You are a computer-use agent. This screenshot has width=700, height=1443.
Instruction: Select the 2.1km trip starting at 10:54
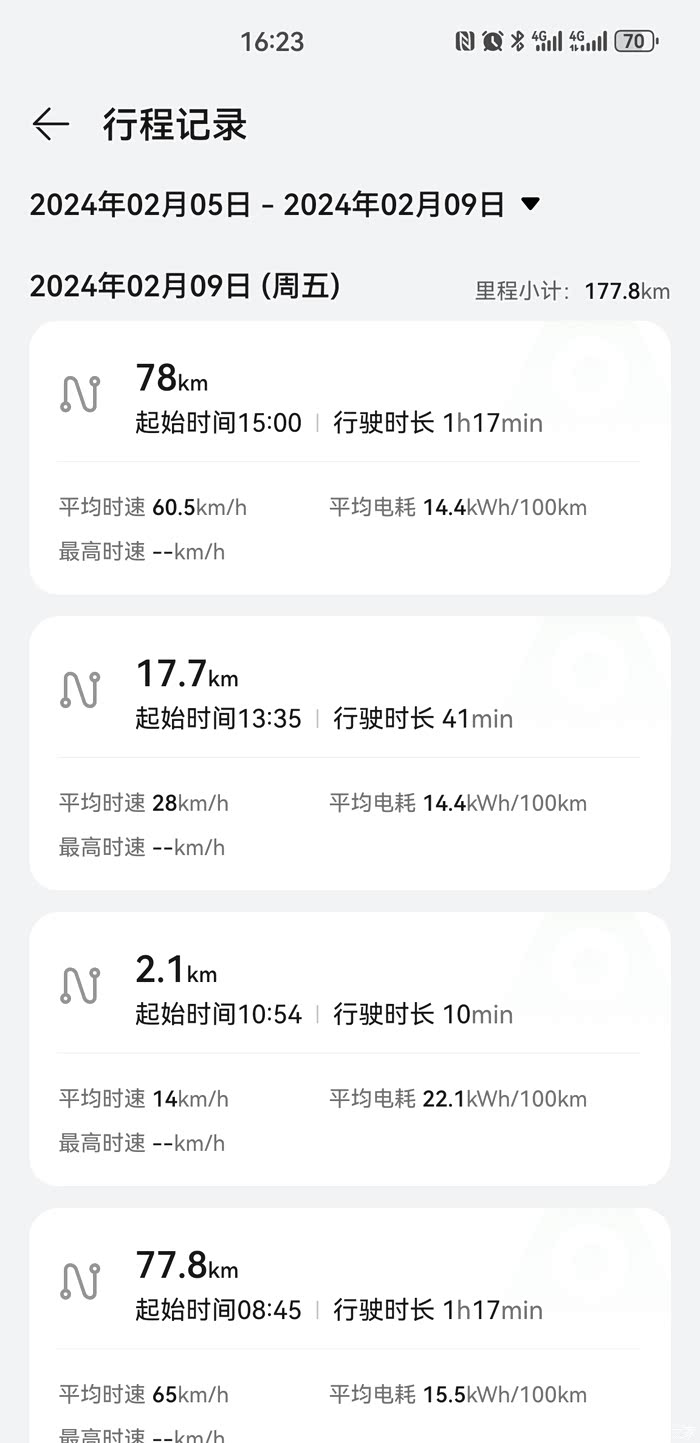[x=350, y=1049]
